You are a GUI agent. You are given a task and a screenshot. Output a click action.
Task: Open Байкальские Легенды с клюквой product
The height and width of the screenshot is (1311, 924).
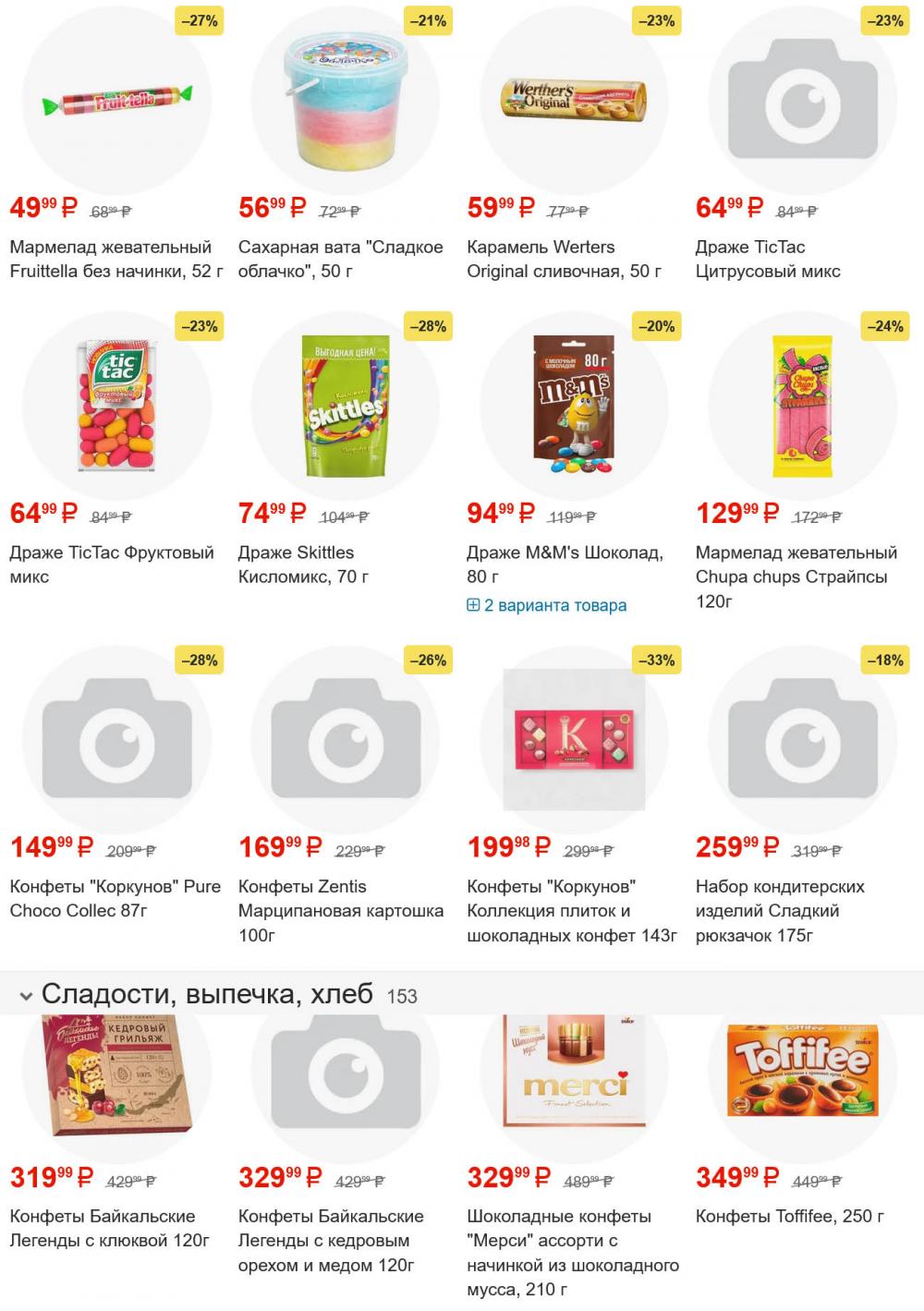point(109,1228)
